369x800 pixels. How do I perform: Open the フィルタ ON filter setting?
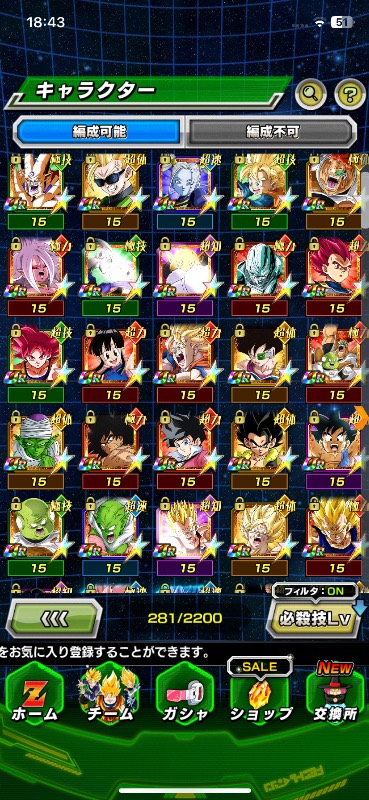coord(314,592)
